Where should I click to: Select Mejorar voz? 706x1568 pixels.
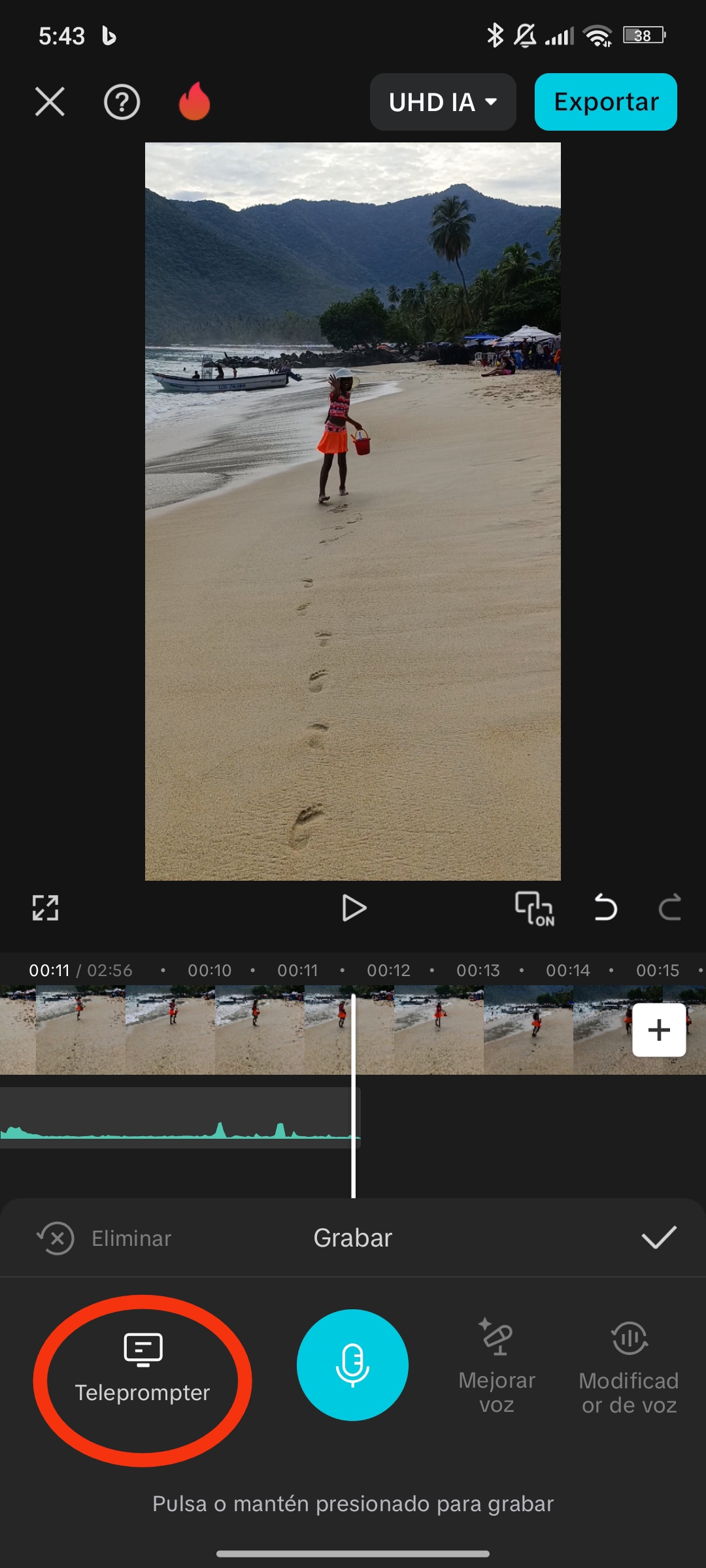coord(497,1367)
